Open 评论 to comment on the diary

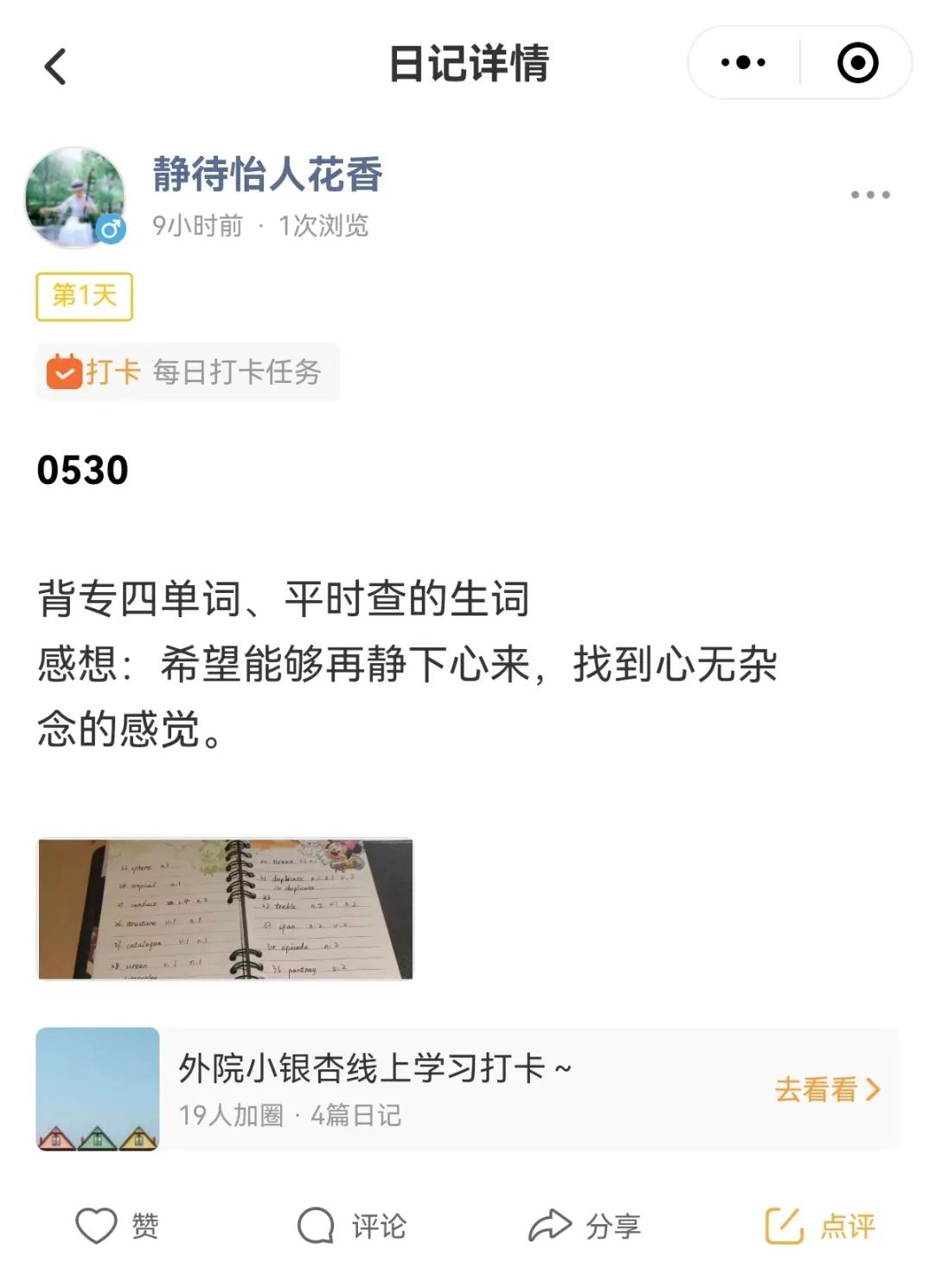351,1225
